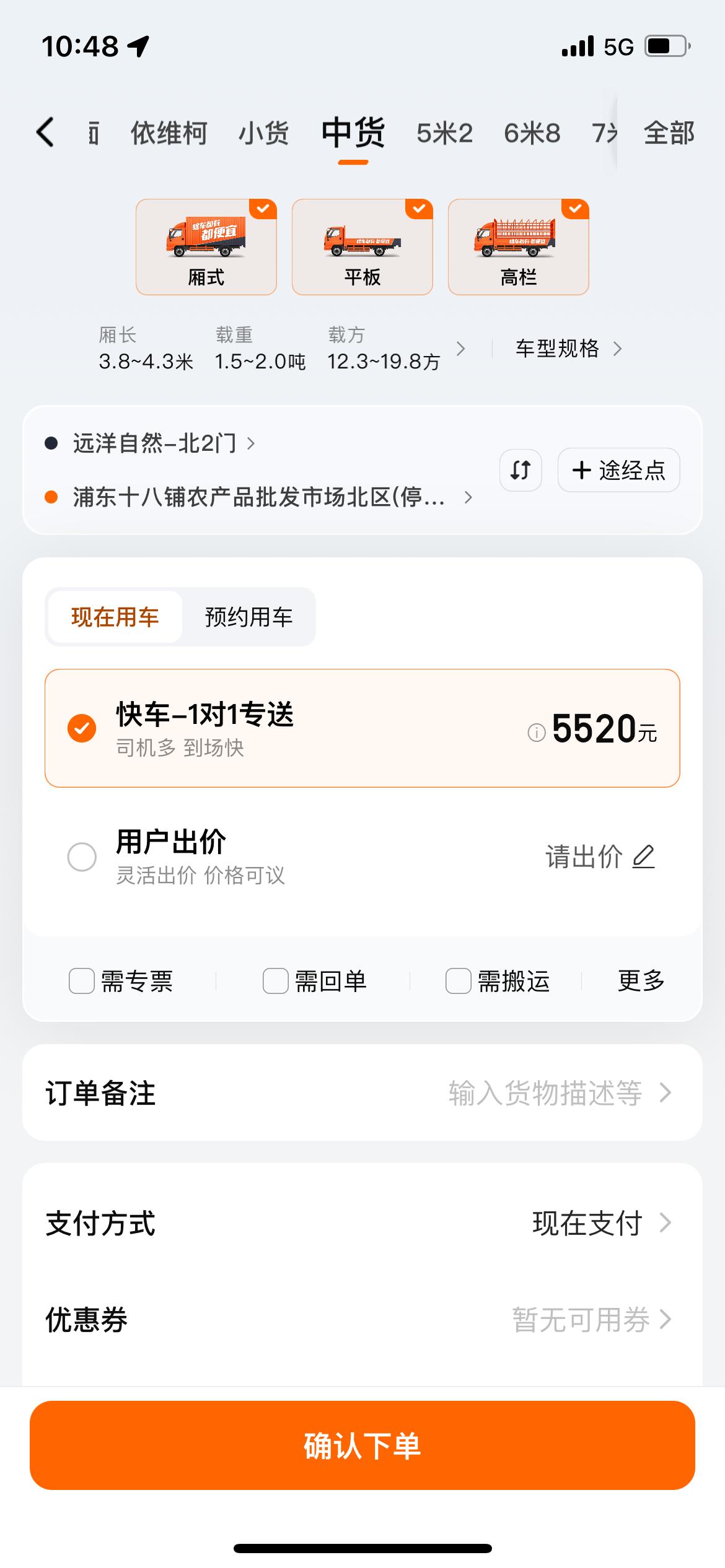Viewport: 725px width, 1568px height.
Task: Select the 平板 flatbed truck card
Action: pyautogui.click(x=362, y=246)
